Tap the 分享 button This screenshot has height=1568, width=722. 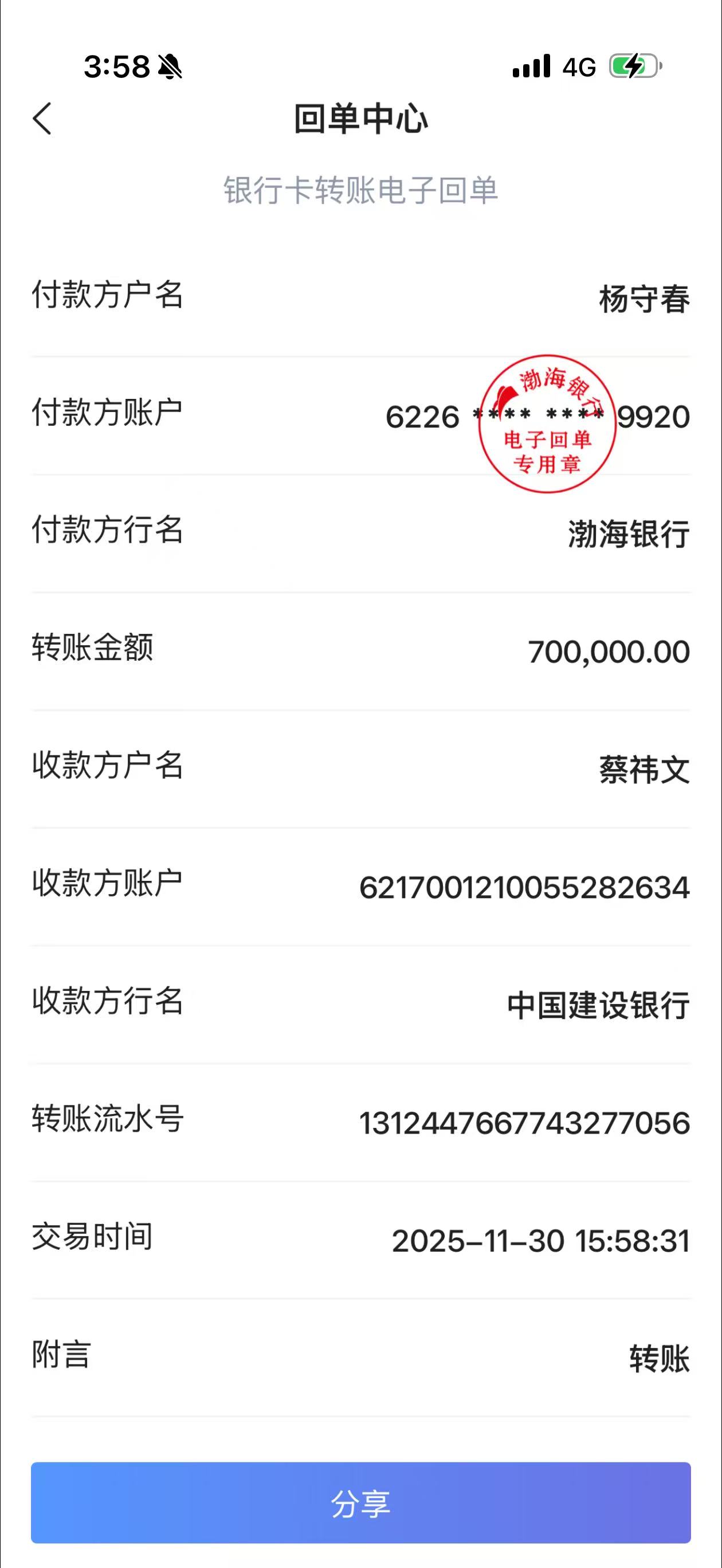tap(360, 1502)
